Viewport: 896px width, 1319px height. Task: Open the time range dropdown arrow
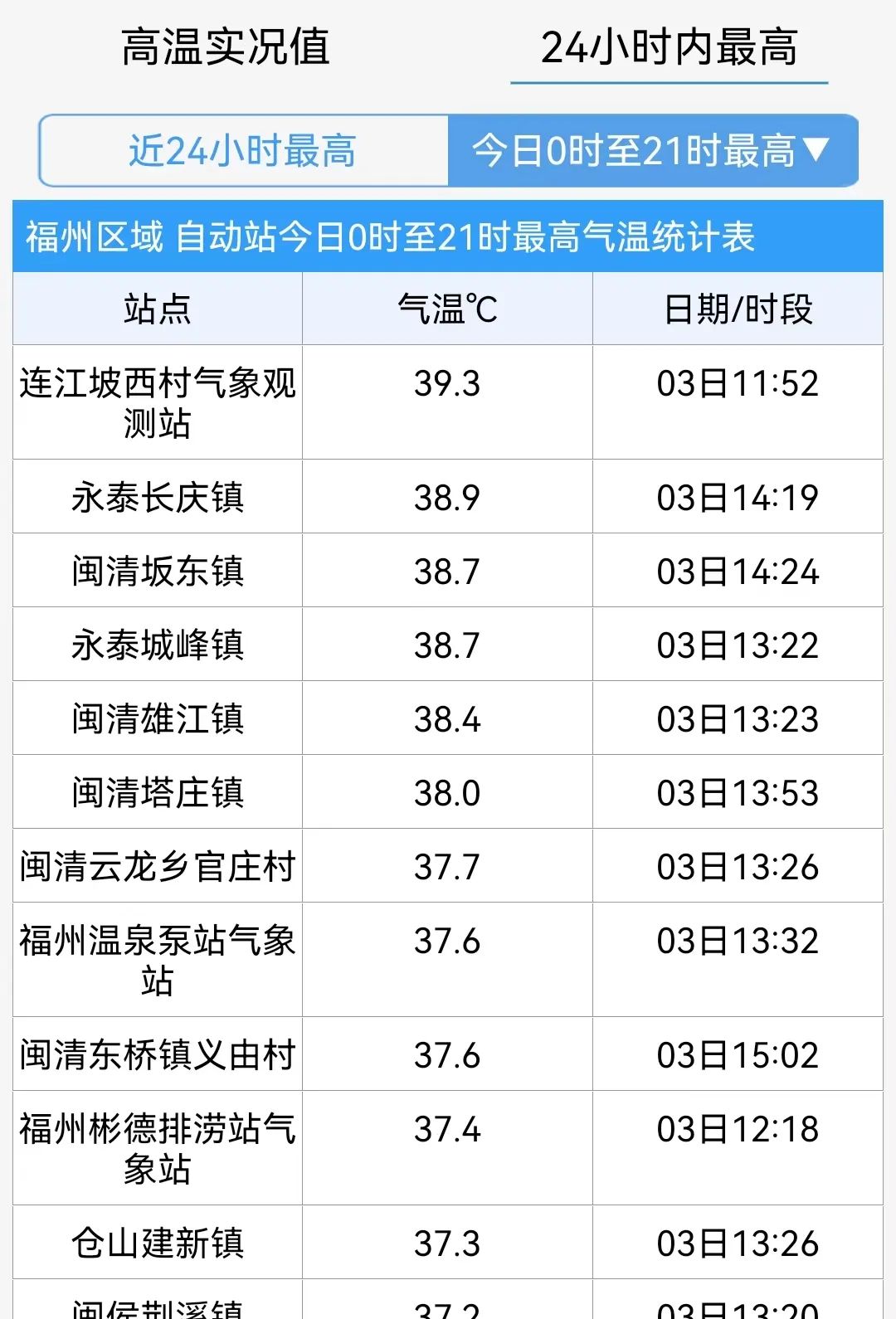coord(821,152)
